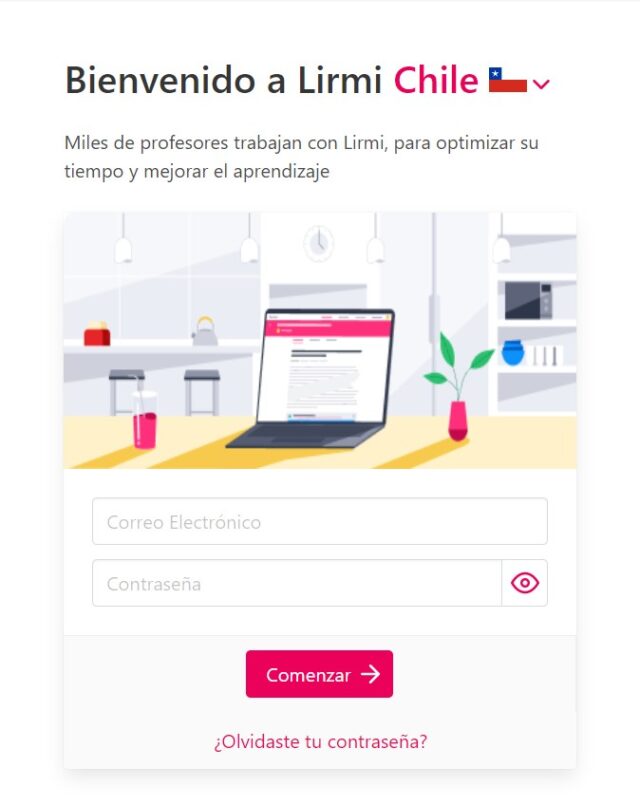Show password with the eye icon
Screen dimensions: 640x805
tap(525, 584)
